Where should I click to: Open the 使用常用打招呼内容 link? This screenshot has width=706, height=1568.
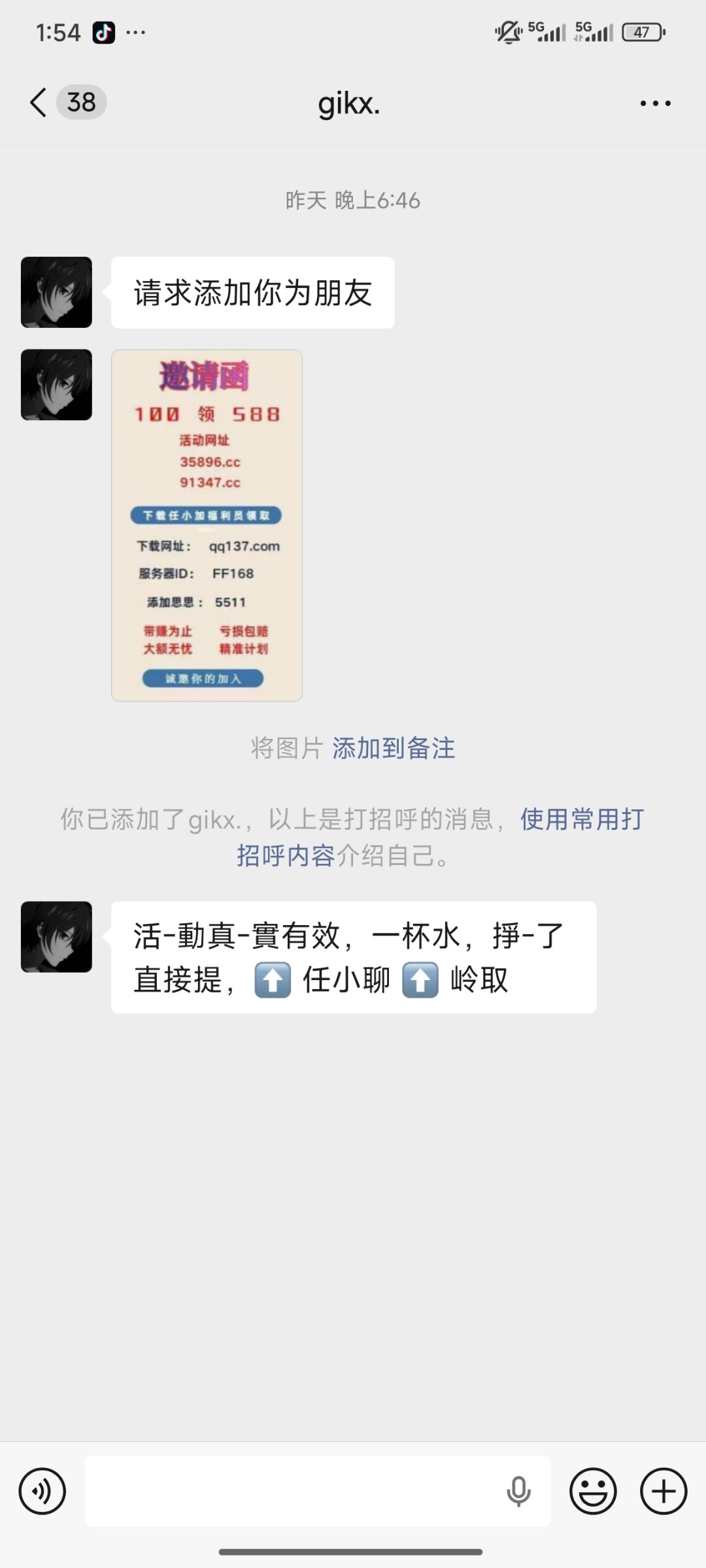point(582,819)
